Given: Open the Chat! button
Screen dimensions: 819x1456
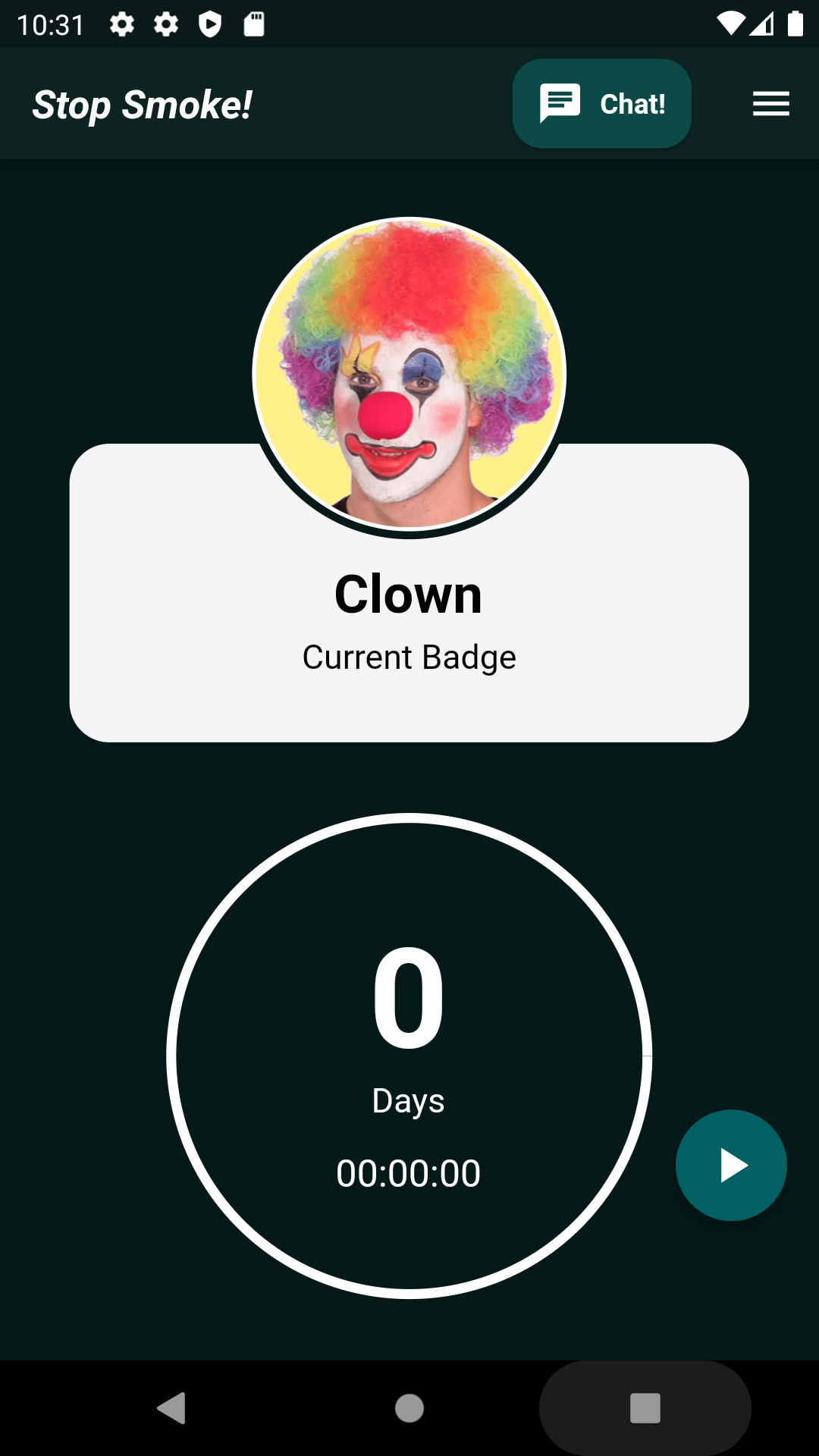Looking at the screenshot, I should point(601,104).
